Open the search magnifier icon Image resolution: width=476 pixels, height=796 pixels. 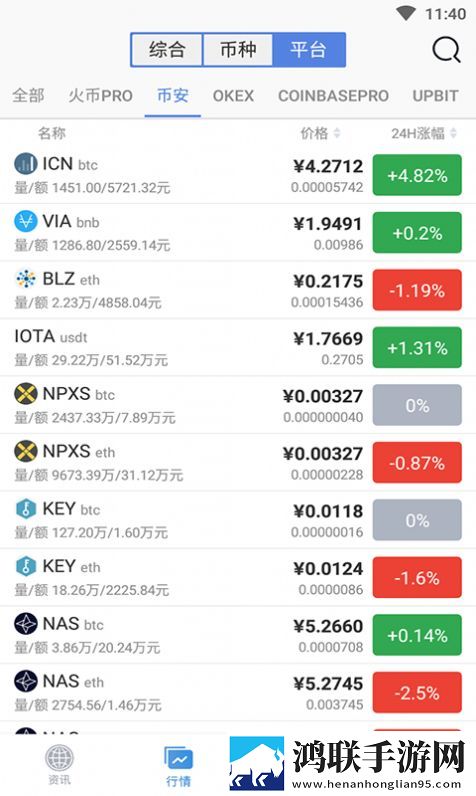point(446,50)
